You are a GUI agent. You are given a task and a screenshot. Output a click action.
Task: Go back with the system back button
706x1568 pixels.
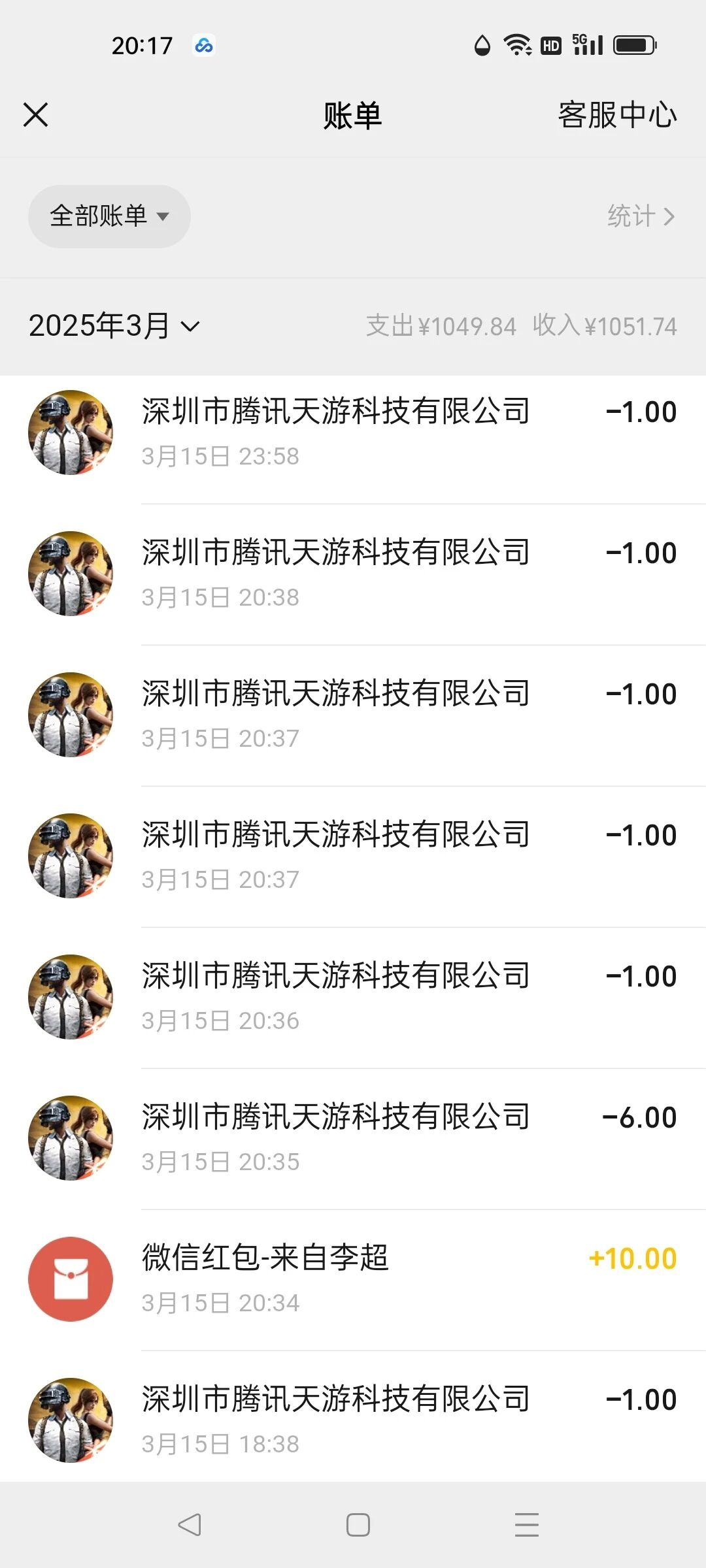pyautogui.click(x=190, y=1525)
